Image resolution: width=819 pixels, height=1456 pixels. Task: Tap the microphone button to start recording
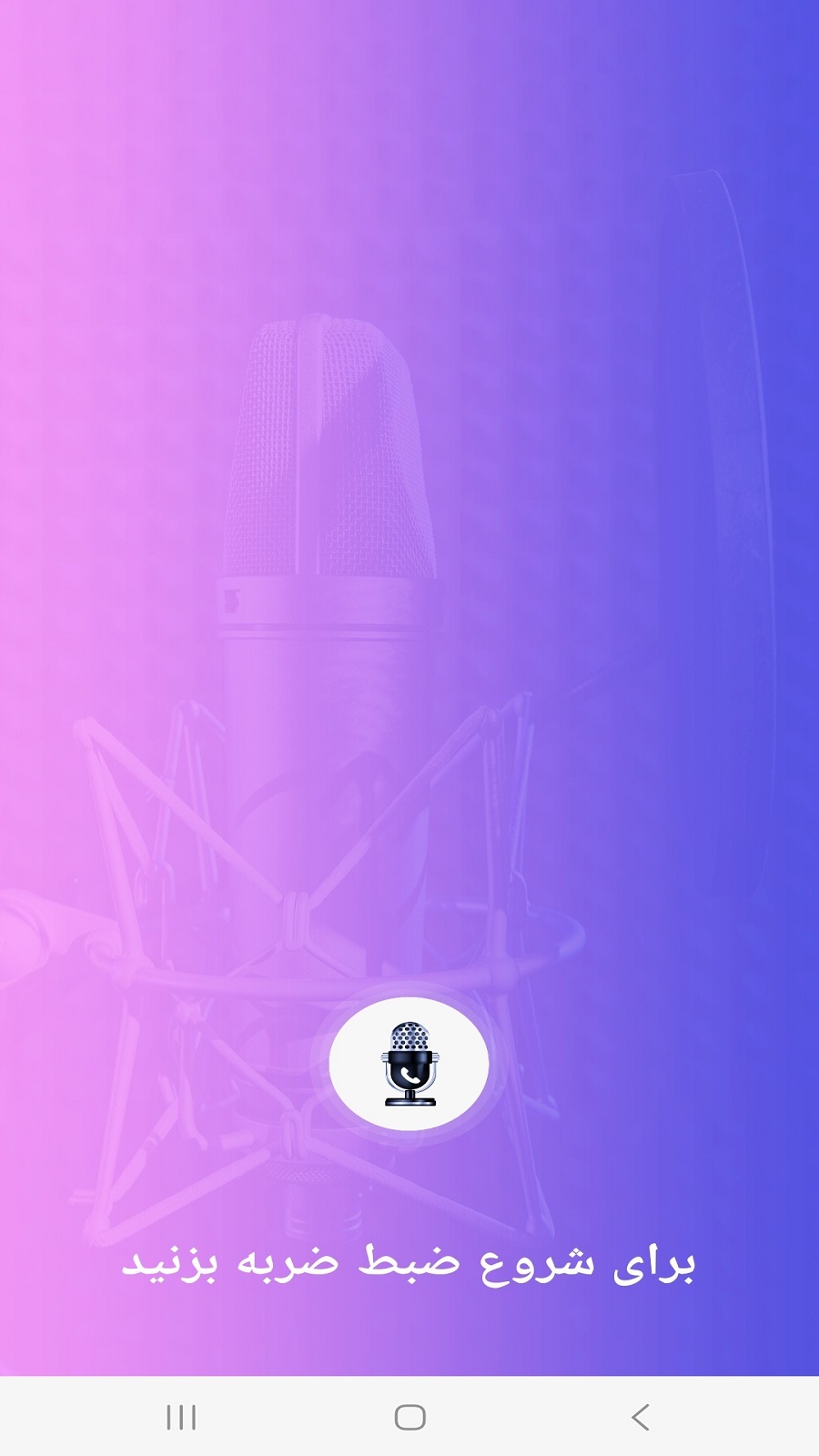(x=409, y=1063)
